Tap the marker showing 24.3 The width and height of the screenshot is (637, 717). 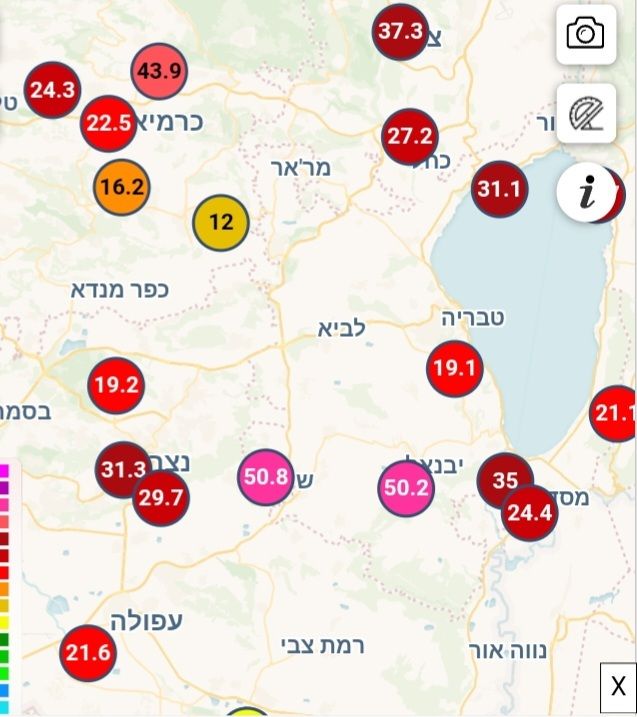pyautogui.click(x=52, y=90)
